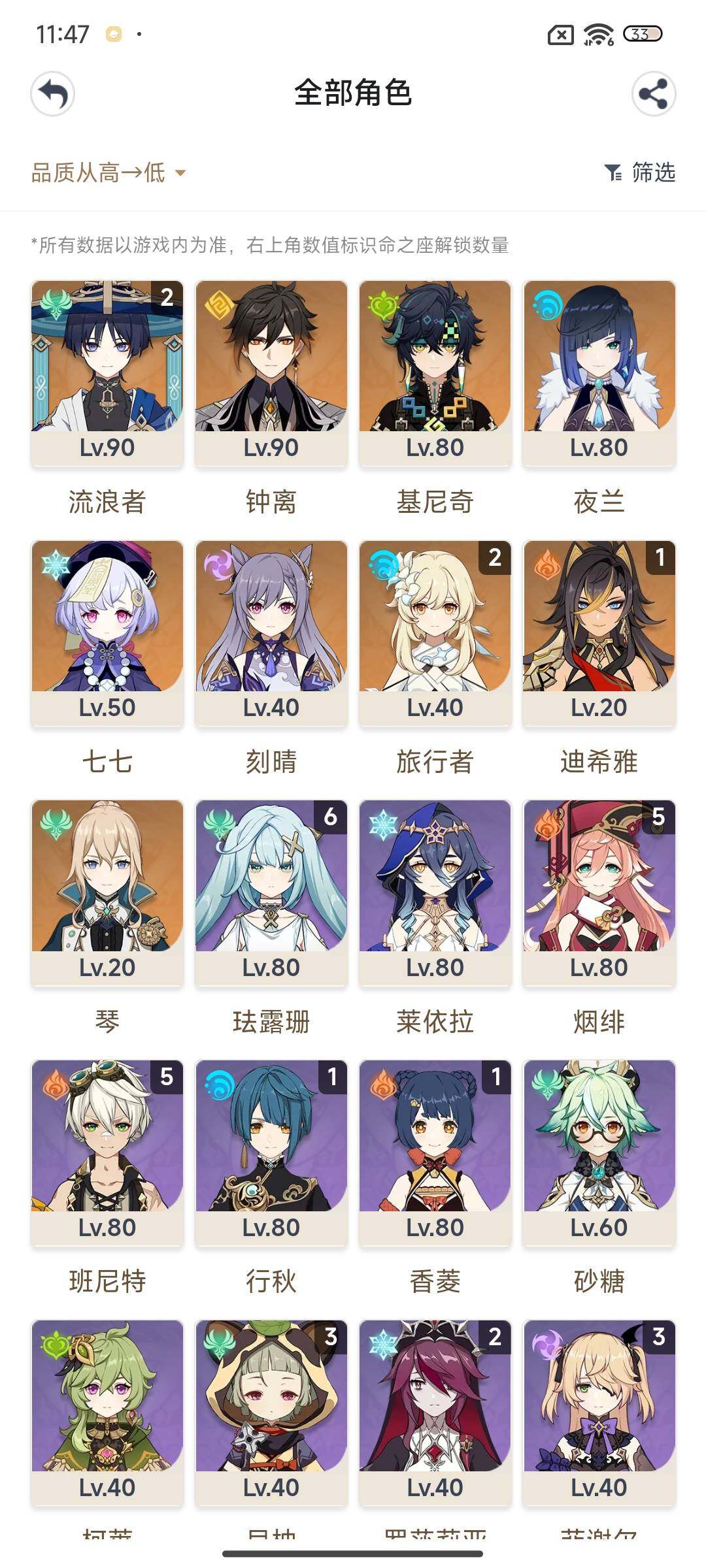View the 香菱 character card

coord(435,1152)
